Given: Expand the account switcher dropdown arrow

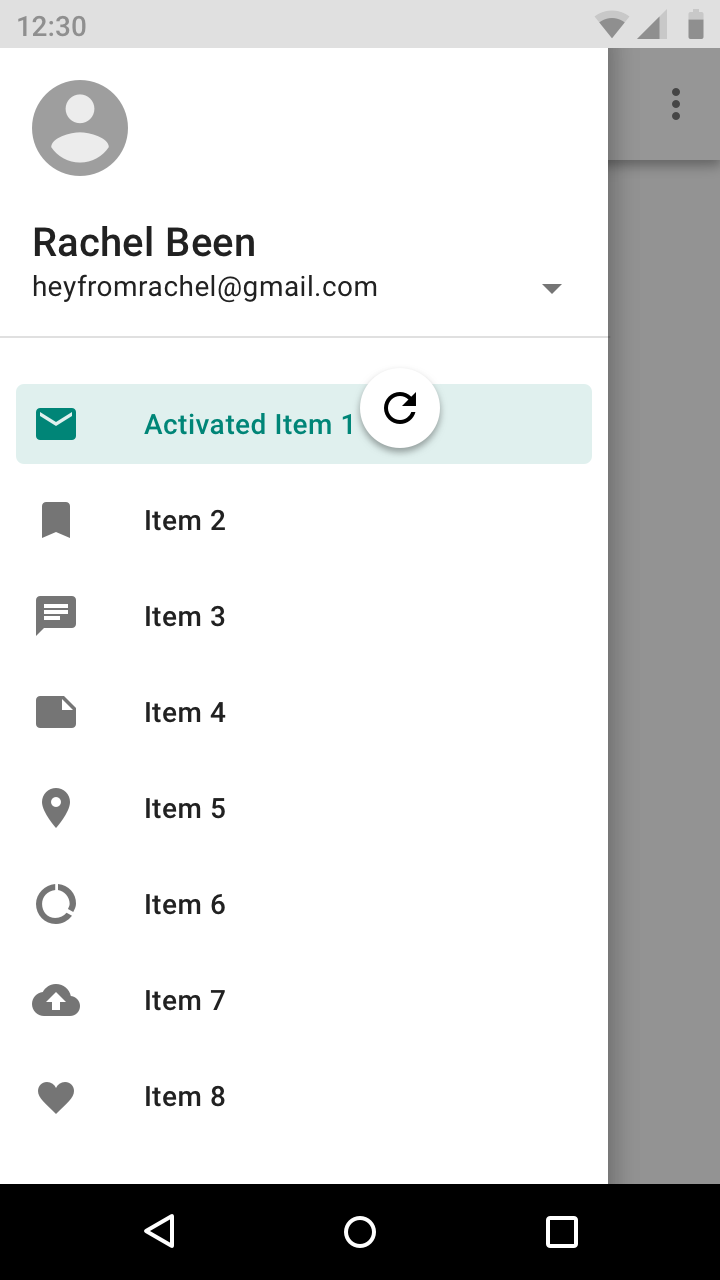Looking at the screenshot, I should click(x=551, y=289).
